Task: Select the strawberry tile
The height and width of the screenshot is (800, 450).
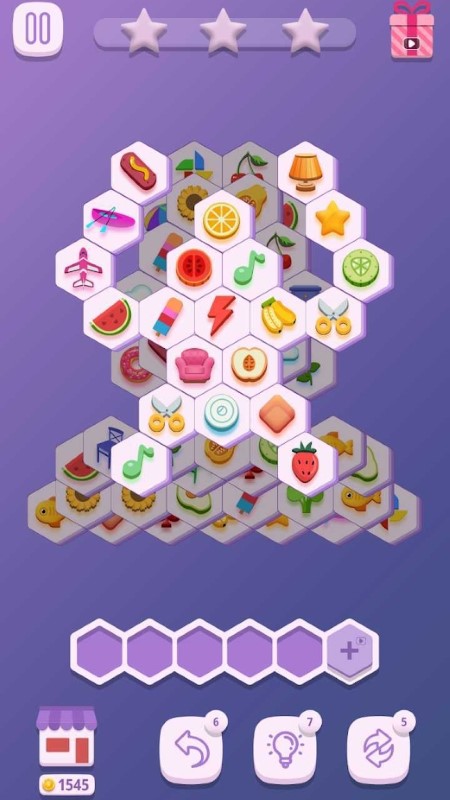Action: tap(306, 462)
